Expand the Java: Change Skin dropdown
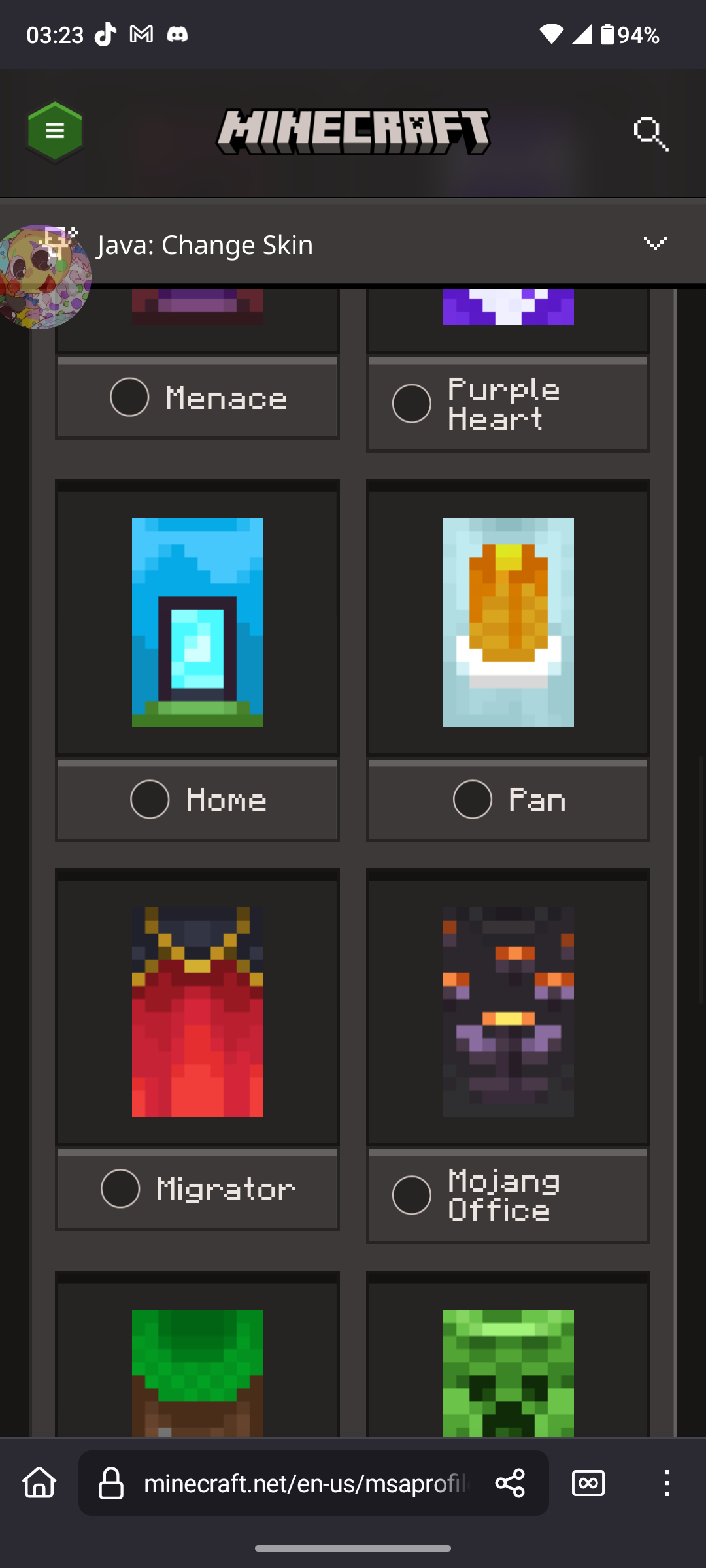Screen dimensions: 706x1568 point(654,244)
